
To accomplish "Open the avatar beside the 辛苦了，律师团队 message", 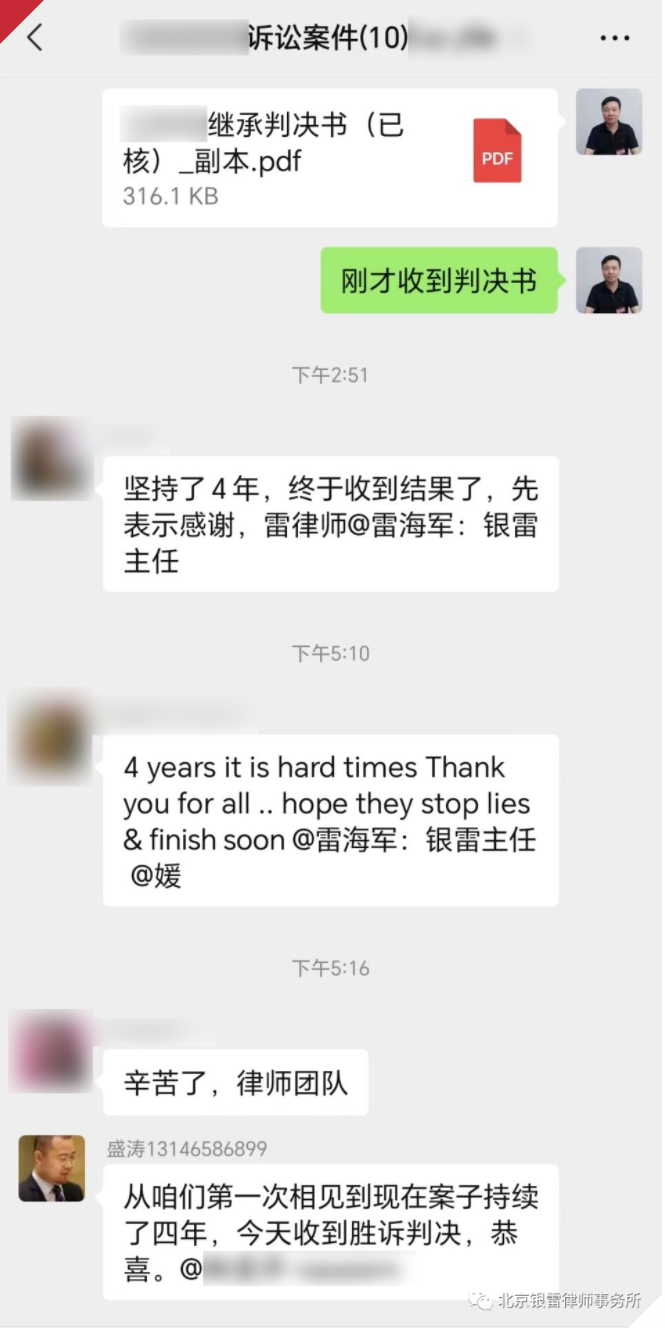I will pos(50,1051).
